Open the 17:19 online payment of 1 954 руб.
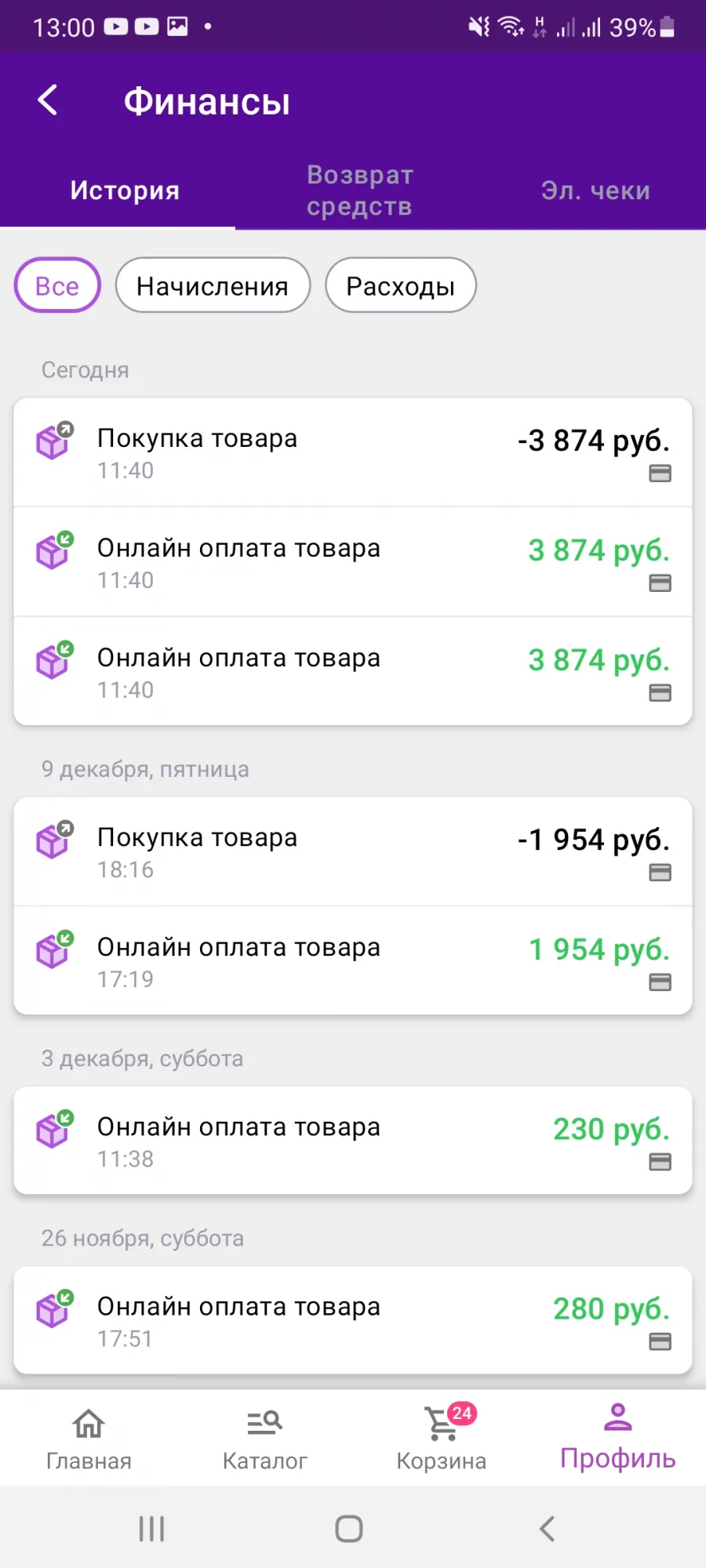 [x=353, y=961]
